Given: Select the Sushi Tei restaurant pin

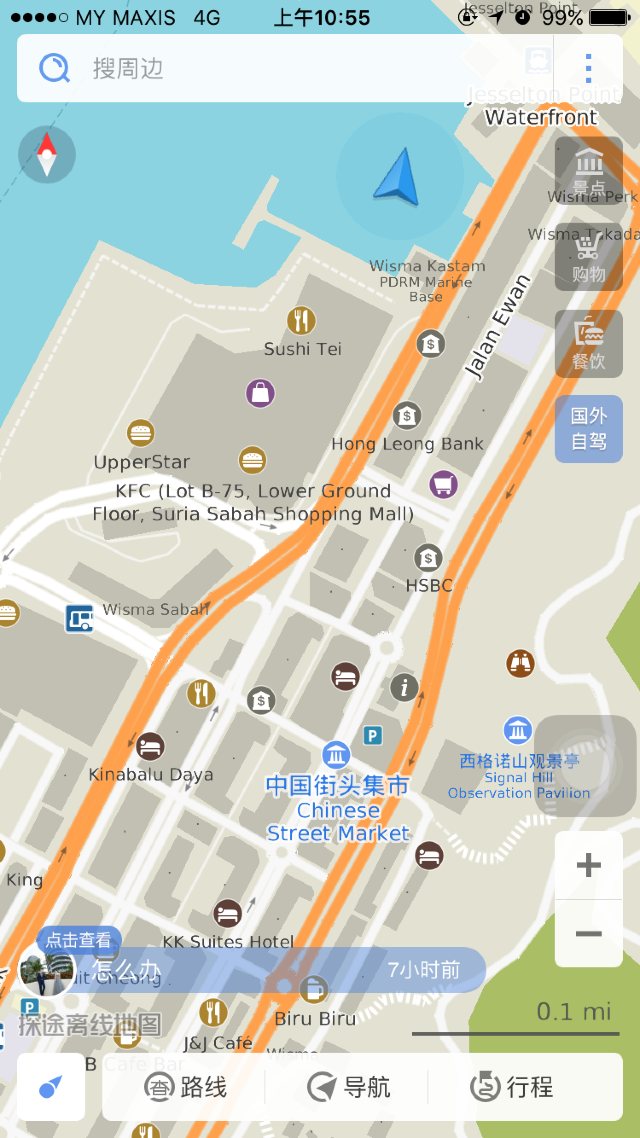Looking at the screenshot, I should tap(300, 320).
